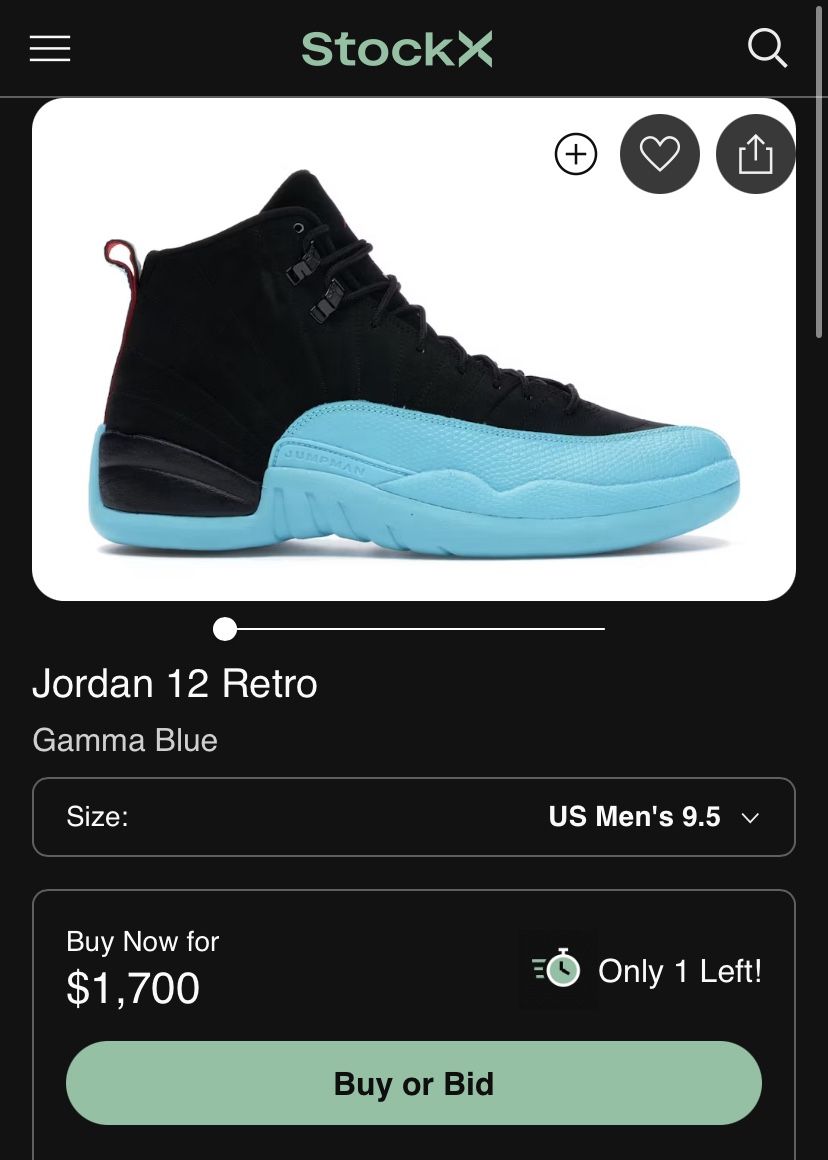Tap the Buy or Bid button

click(414, 1083)
